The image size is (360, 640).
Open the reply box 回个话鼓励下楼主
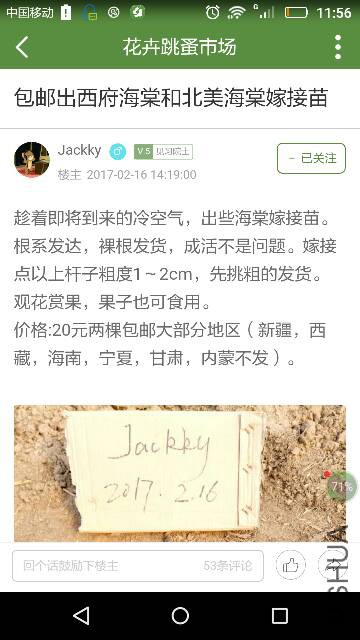[x=138, y=566]
